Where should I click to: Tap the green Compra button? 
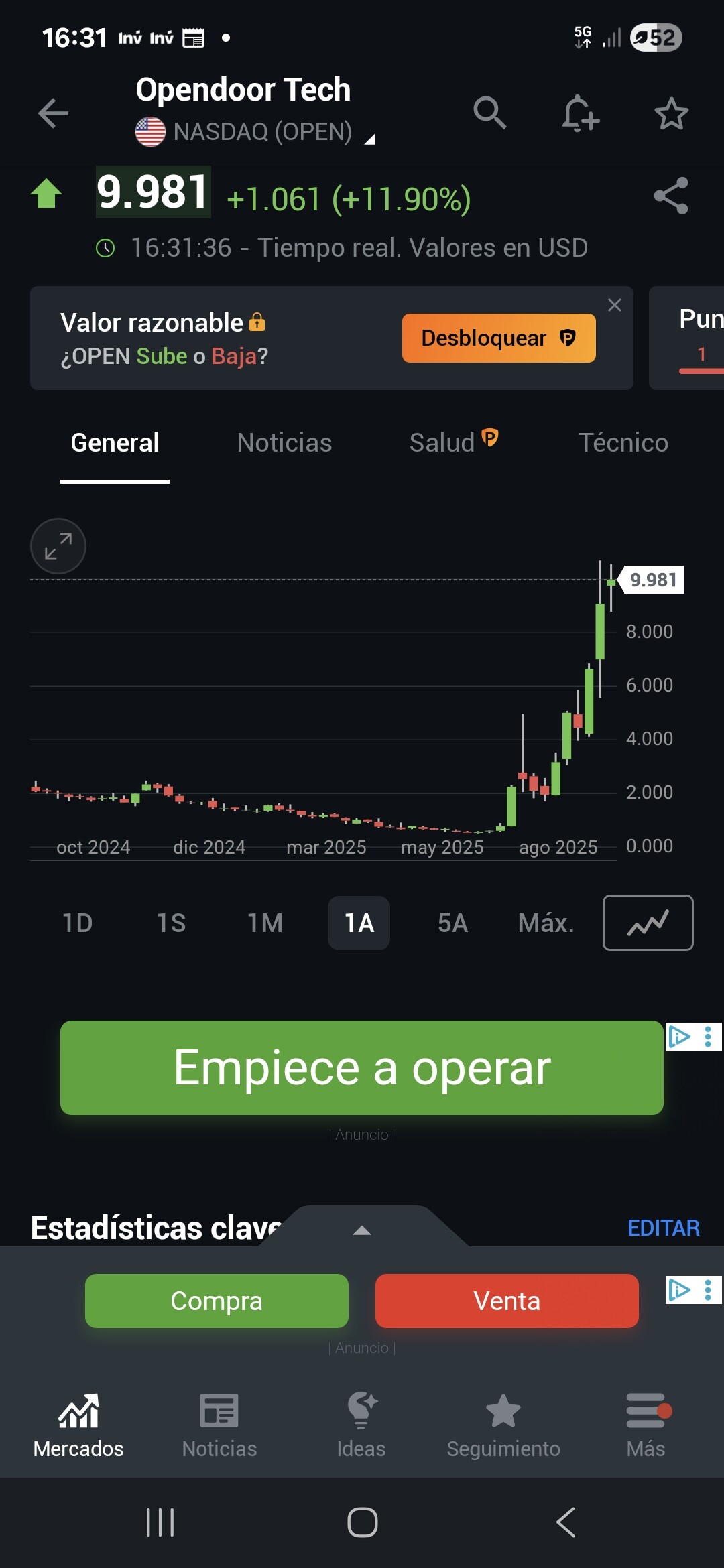click(x=217, y=1301)
